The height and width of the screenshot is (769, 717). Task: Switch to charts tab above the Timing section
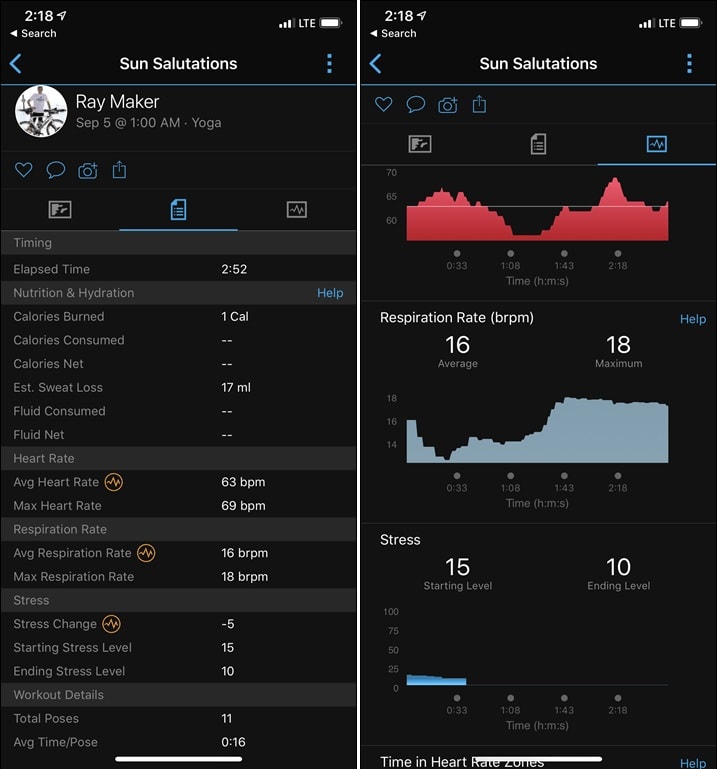tap(296, 210)
